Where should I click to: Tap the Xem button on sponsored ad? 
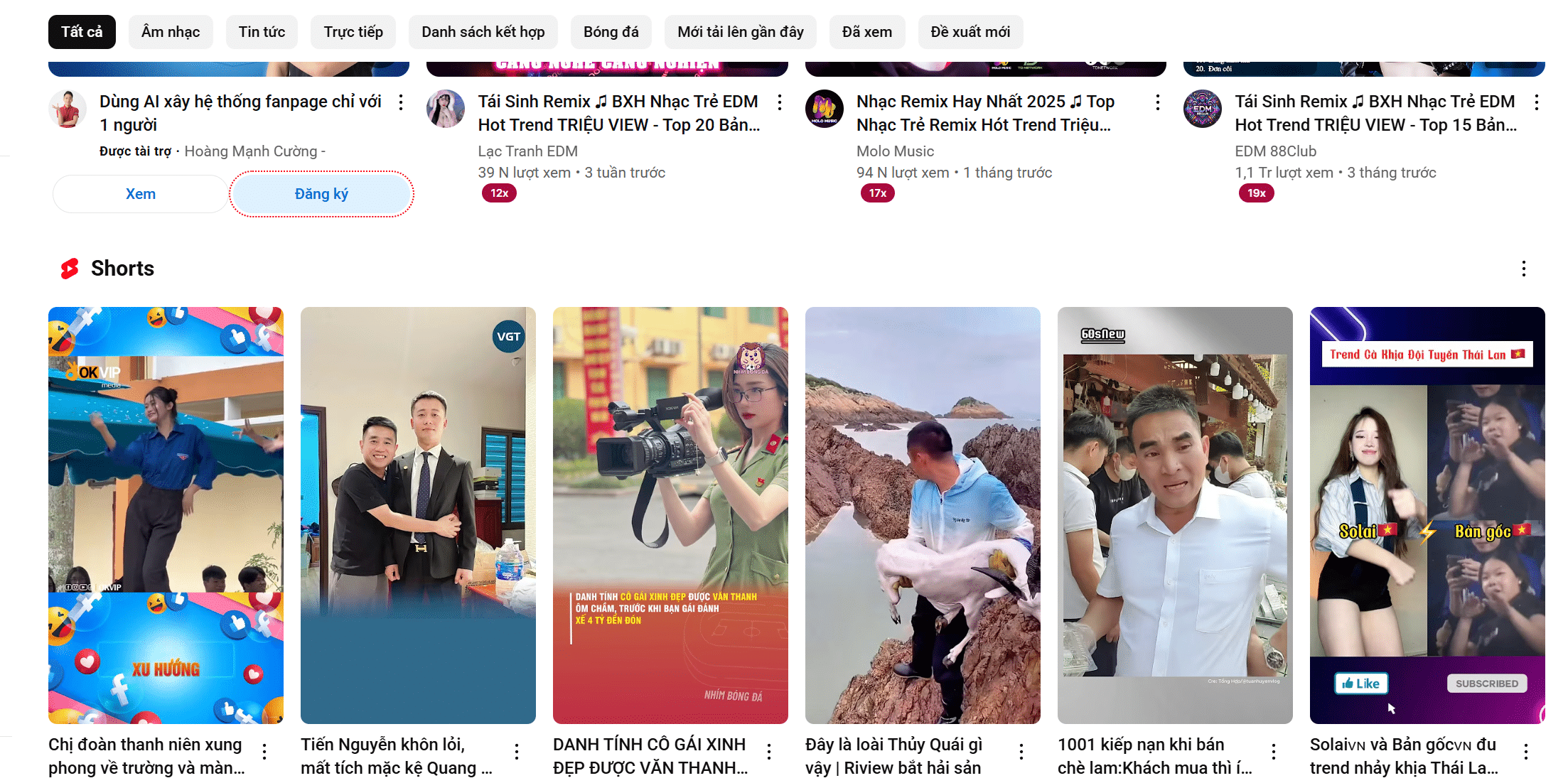pos(140,194)
